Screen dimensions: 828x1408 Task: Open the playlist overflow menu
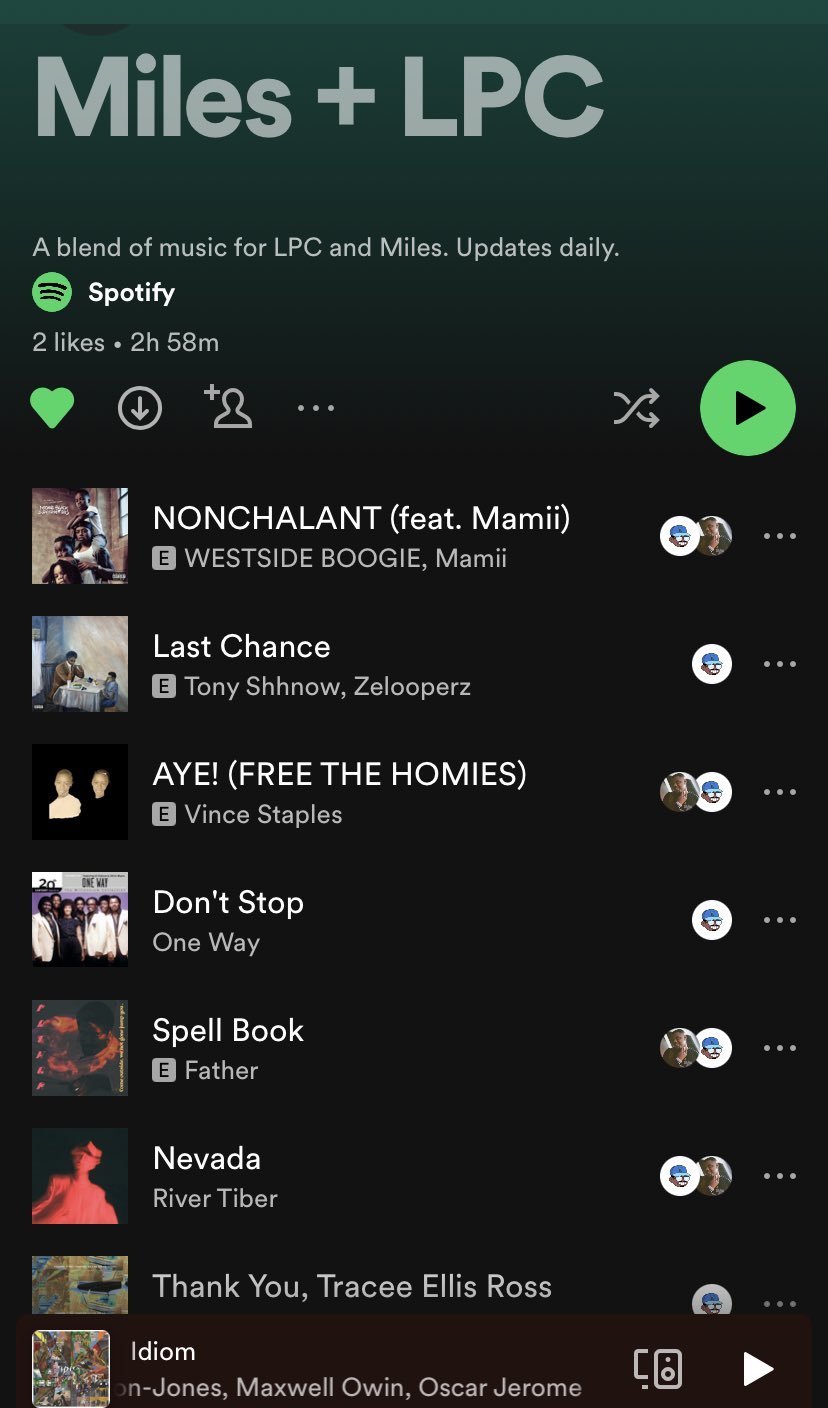tap(316, 408)
